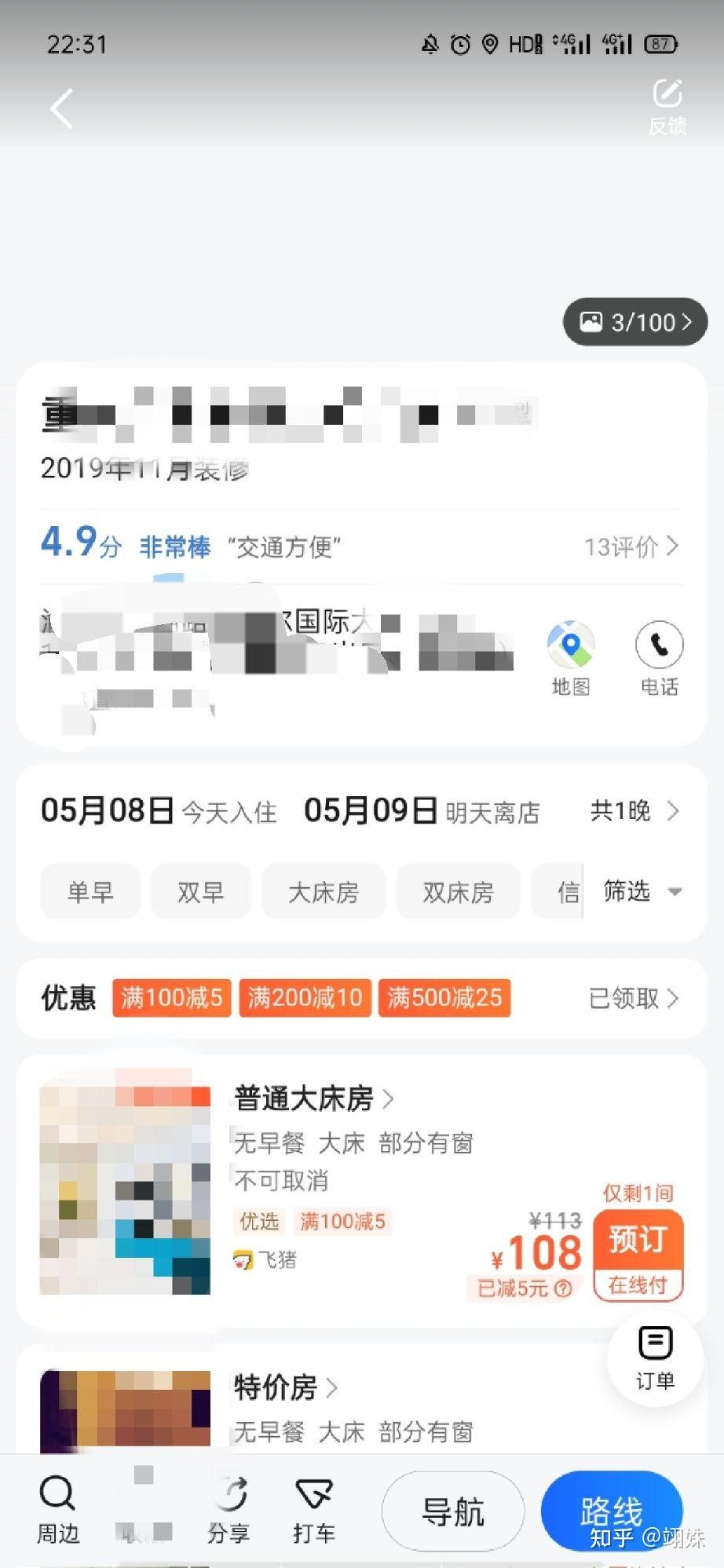Open the 筛选 dropdown
This screenshot has width=724, height=1568.
point(640,891)
